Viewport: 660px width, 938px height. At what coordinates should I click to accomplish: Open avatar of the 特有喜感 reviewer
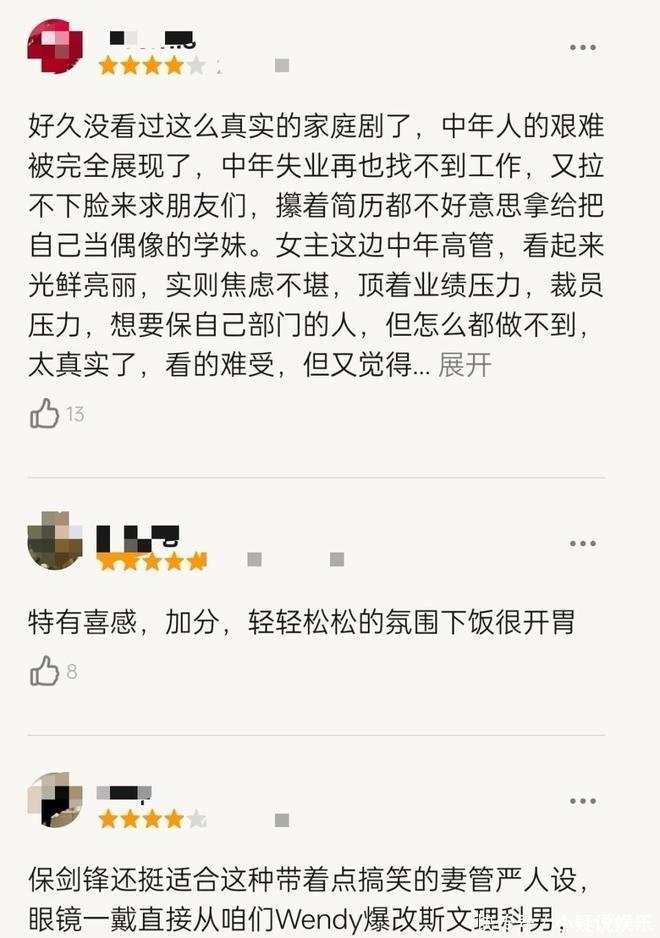(x=54, y=541)
